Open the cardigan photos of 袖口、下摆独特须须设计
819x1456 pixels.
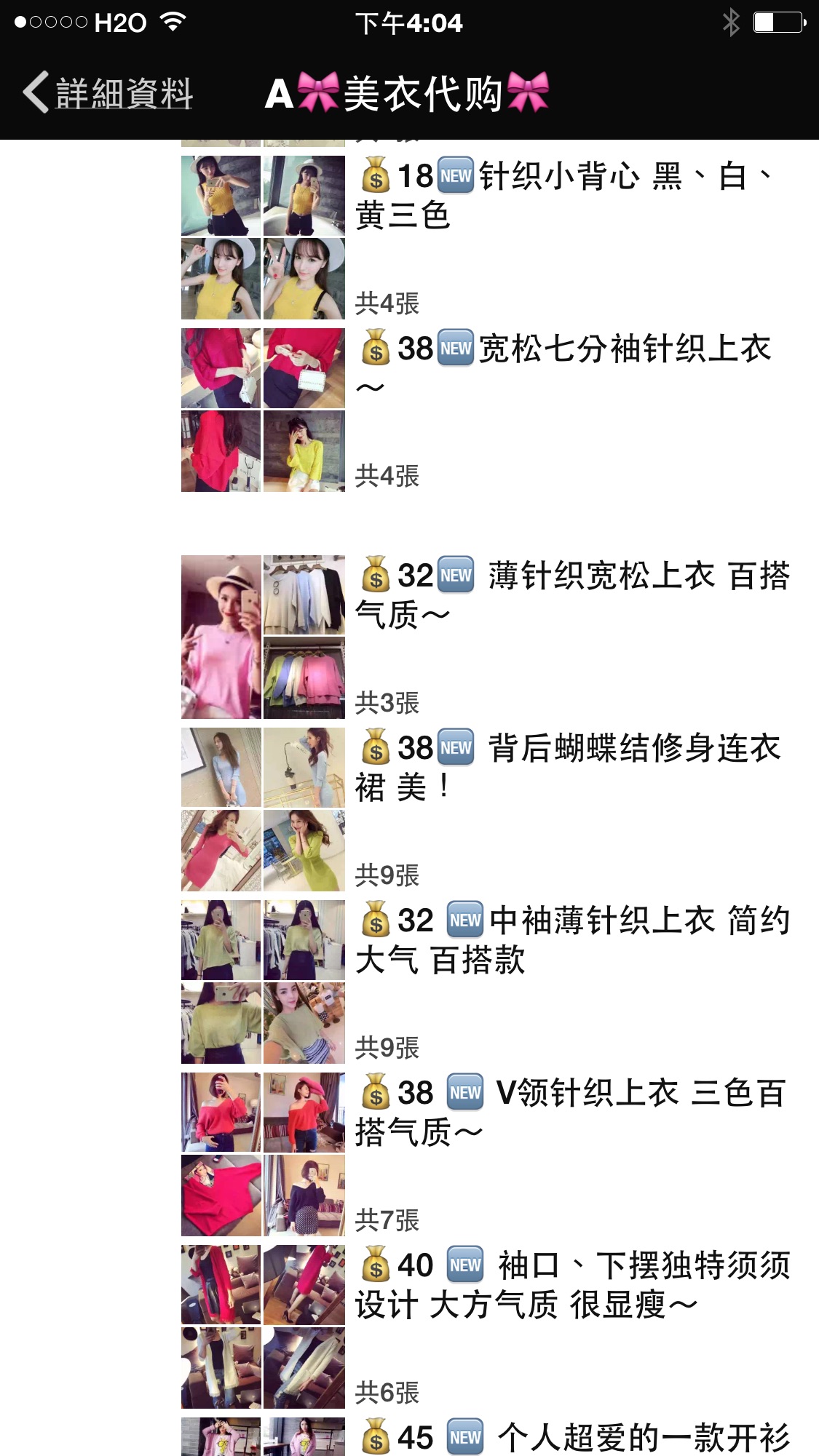[x=263, y=1326]
